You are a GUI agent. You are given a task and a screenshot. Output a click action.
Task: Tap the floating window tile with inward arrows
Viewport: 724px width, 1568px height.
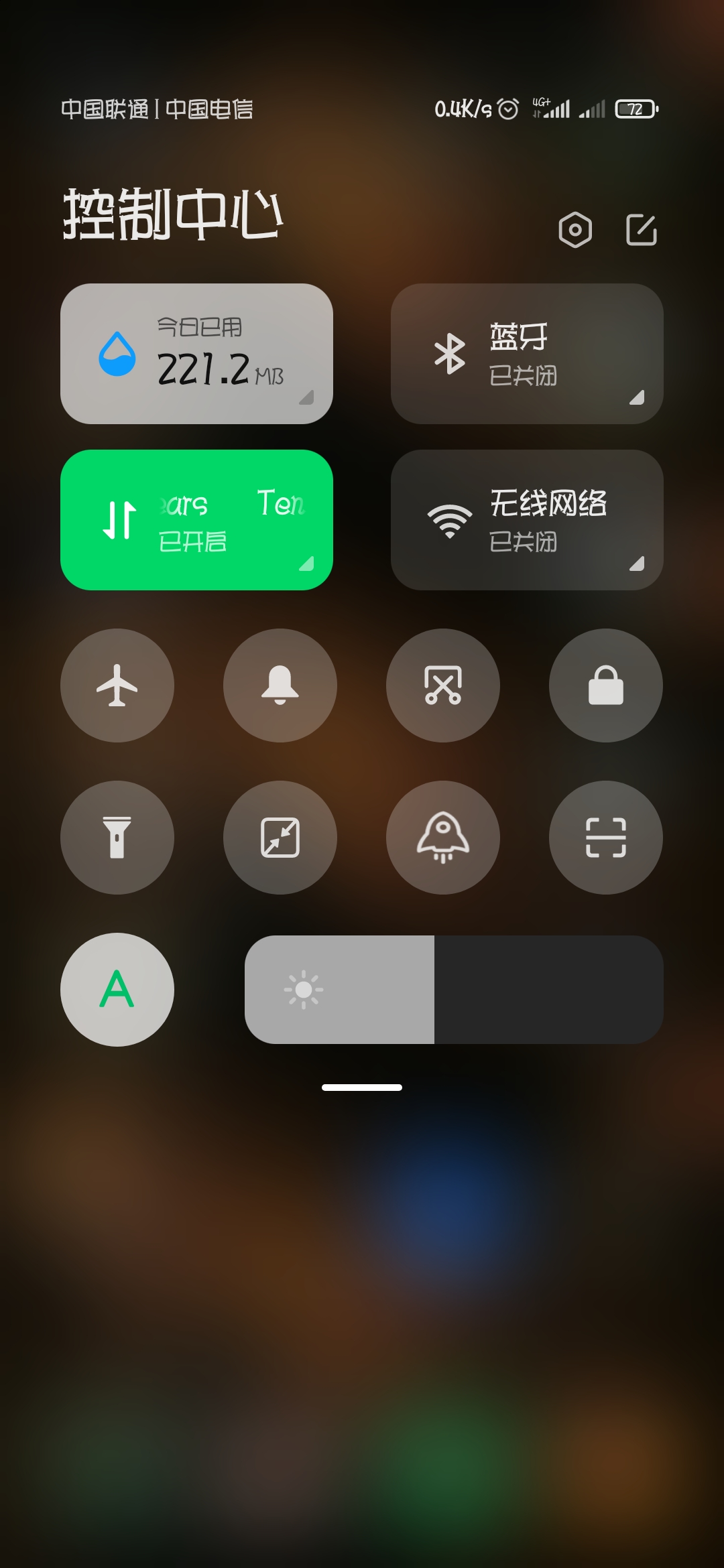(280, 838)
